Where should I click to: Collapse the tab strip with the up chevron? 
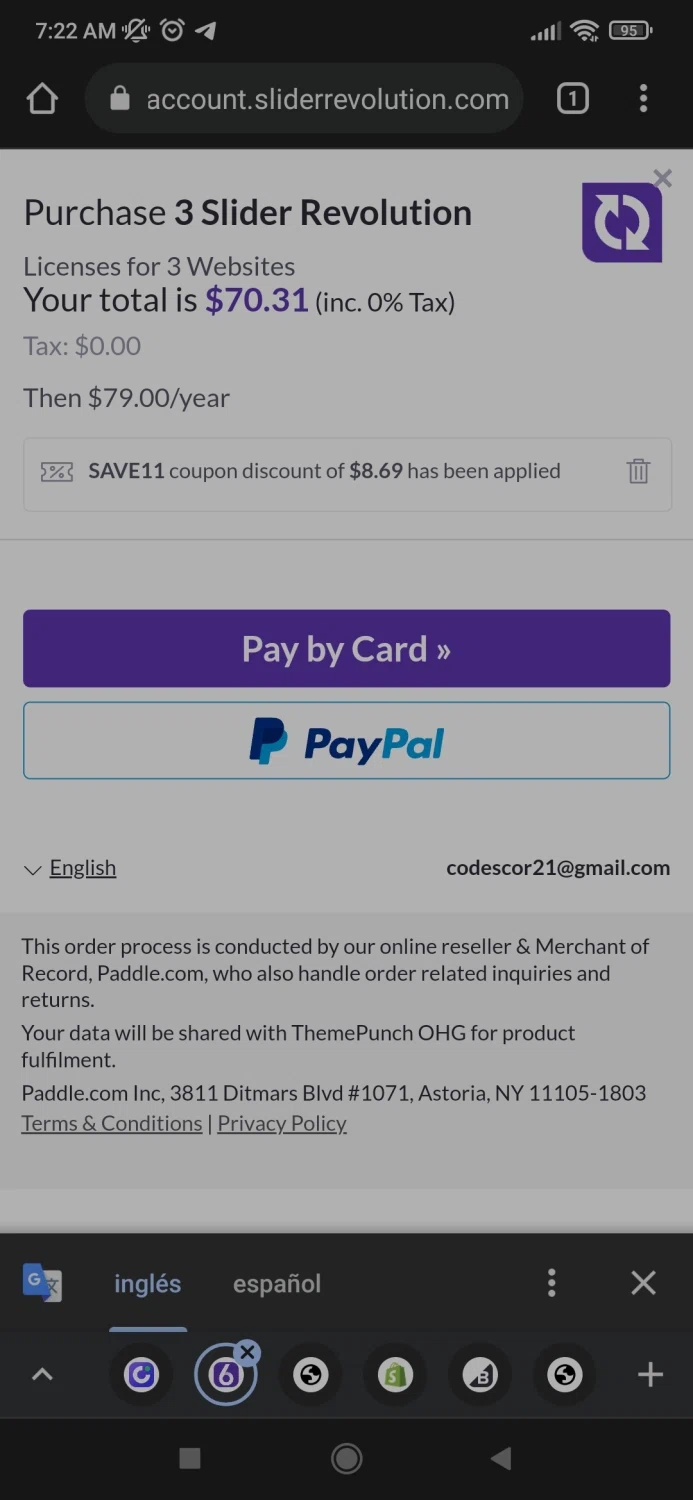coord(42,1375)
